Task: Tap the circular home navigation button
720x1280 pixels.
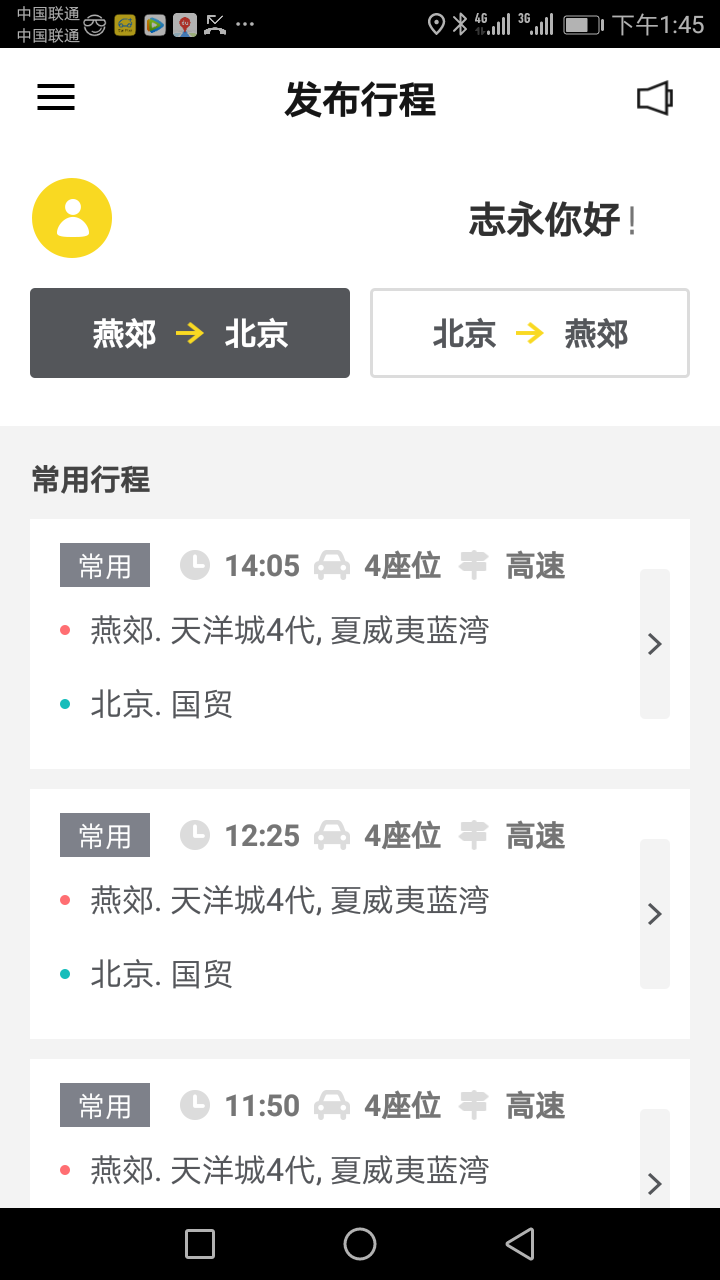Action: tap(360, 1243)
